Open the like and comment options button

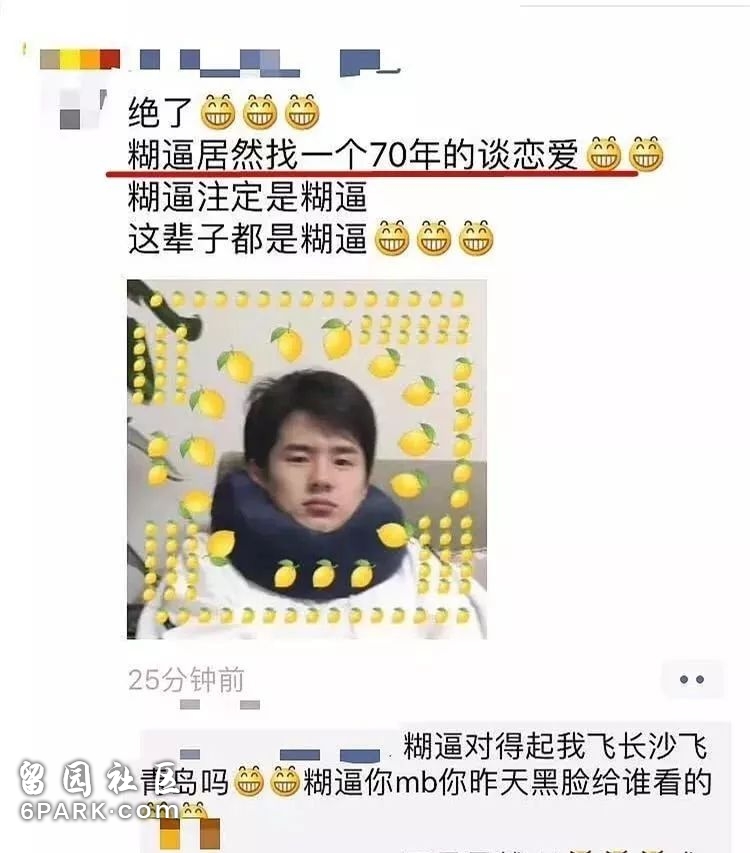tap(692, 679)
